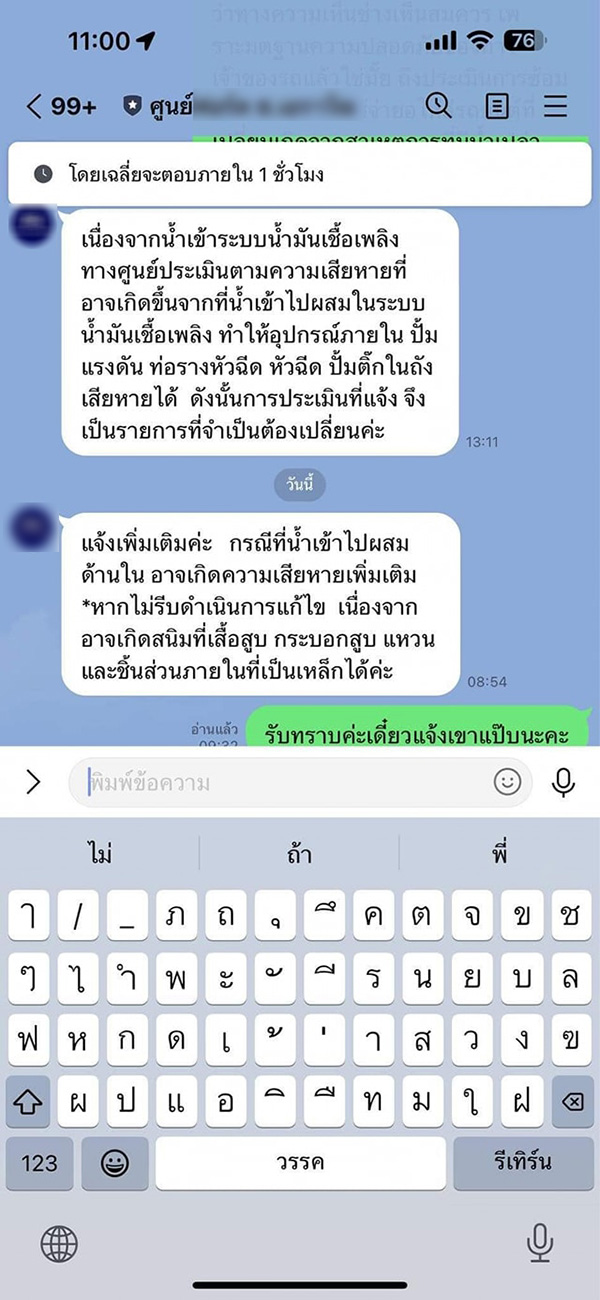Choose the suggested word ไม่

coord(100,853)
